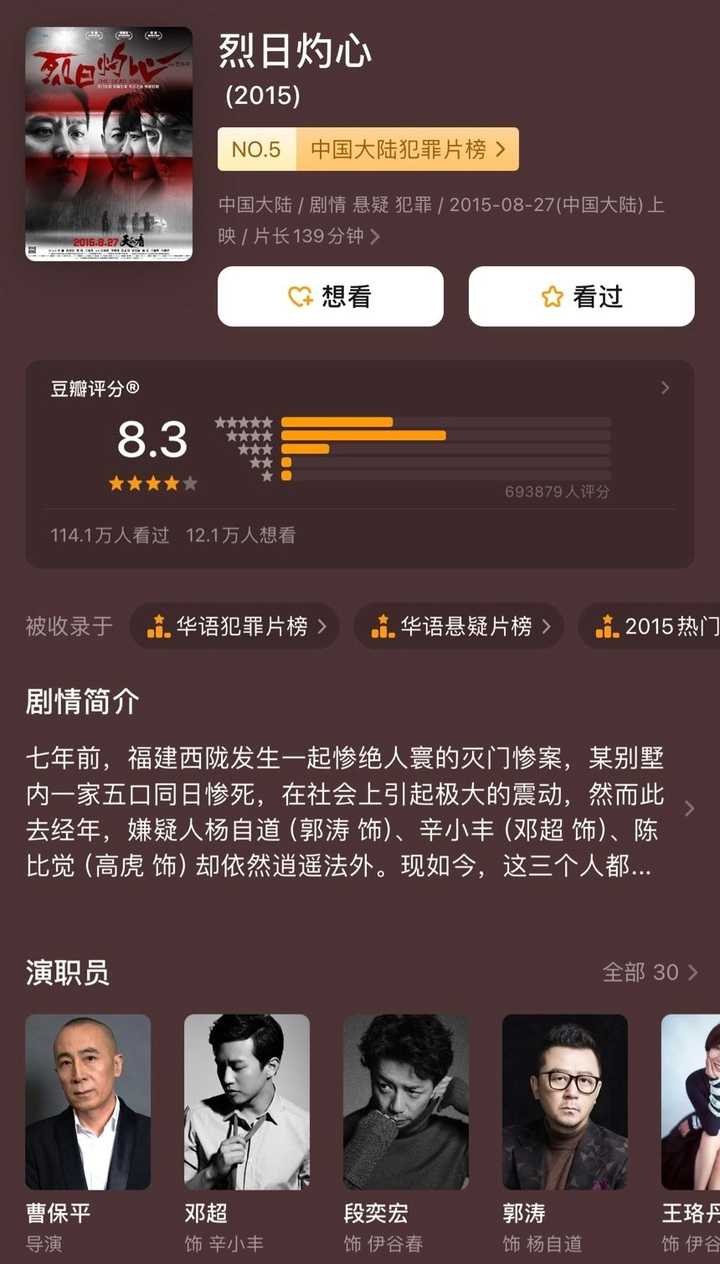Open director 曹保平's profile

88,1102
